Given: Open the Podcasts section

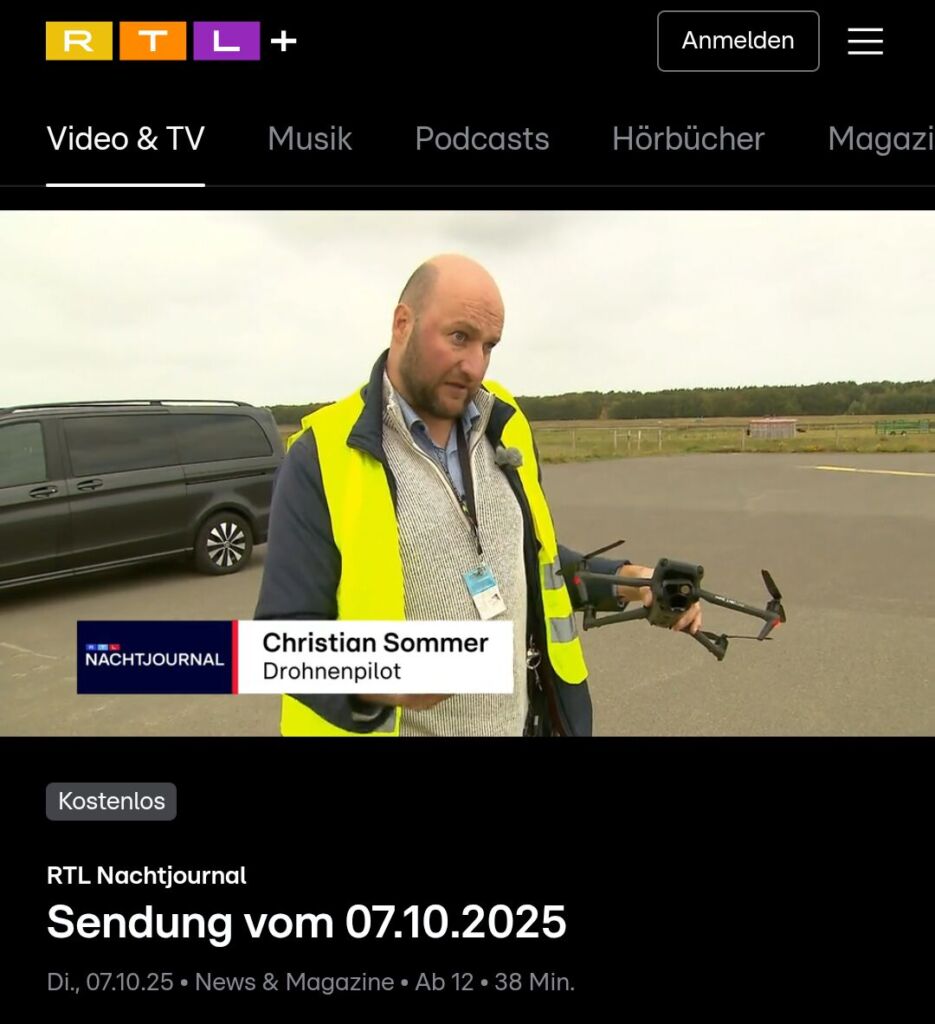Looking at the screenshot, I should (483, 139).
